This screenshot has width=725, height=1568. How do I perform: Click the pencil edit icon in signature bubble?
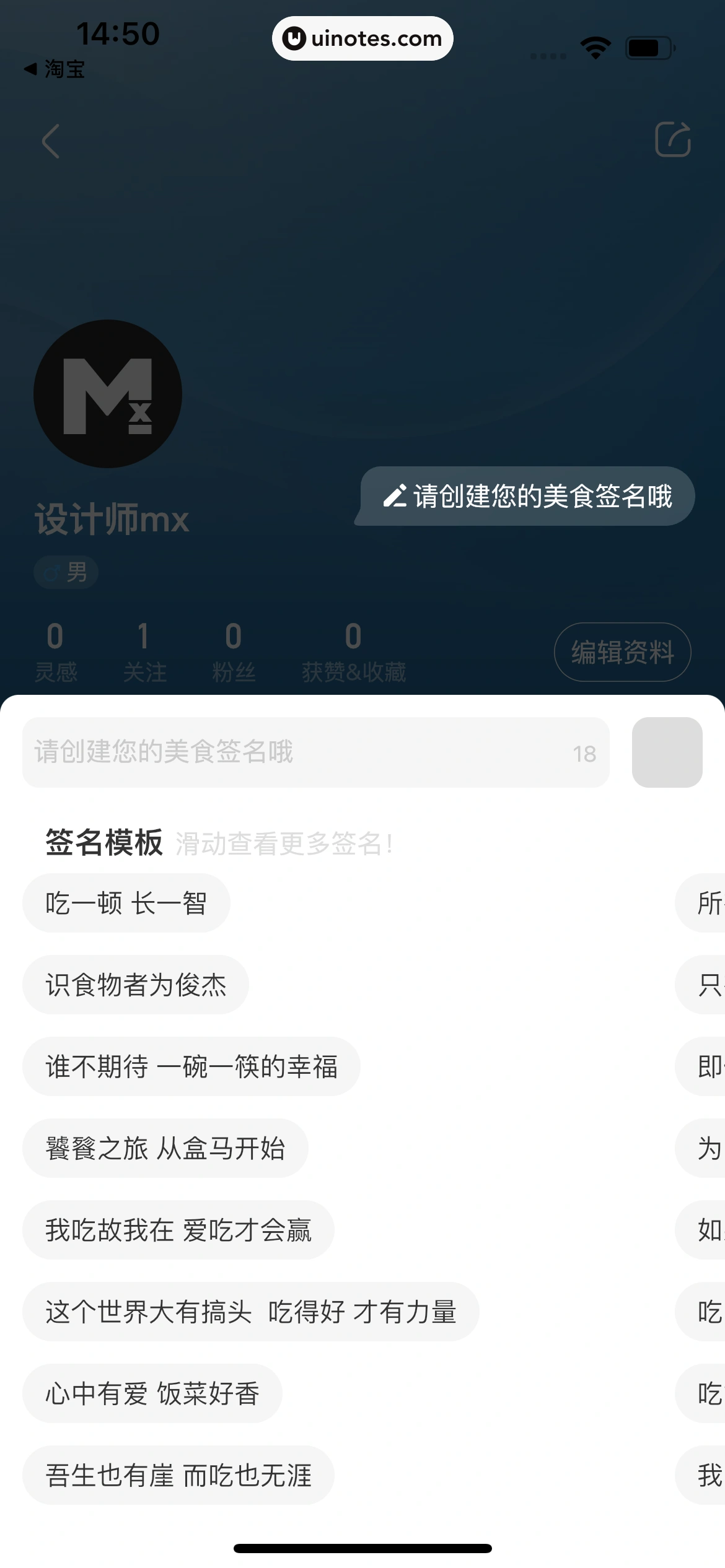(395, 495)
